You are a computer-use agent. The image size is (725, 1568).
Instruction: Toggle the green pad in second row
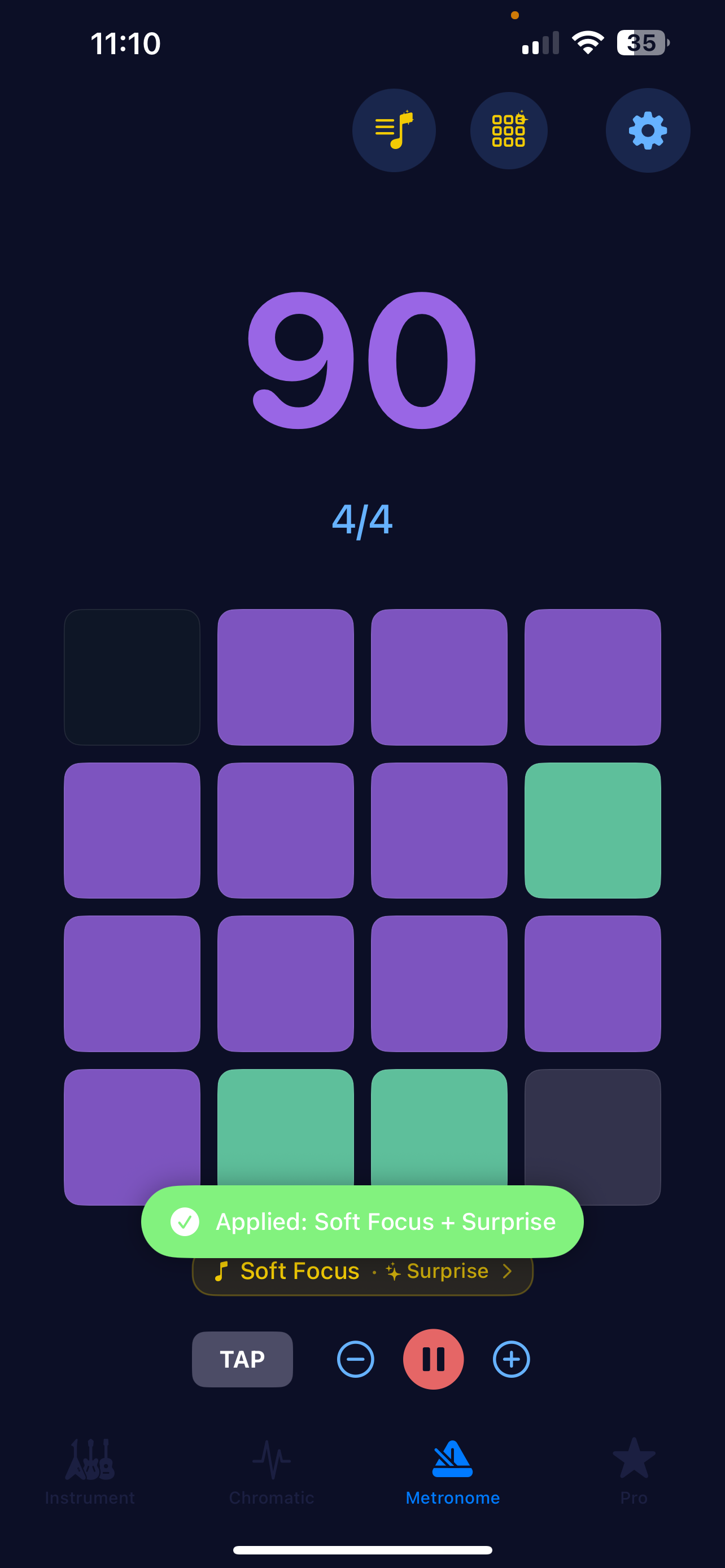pyautogui.click(x=592, y=830)
